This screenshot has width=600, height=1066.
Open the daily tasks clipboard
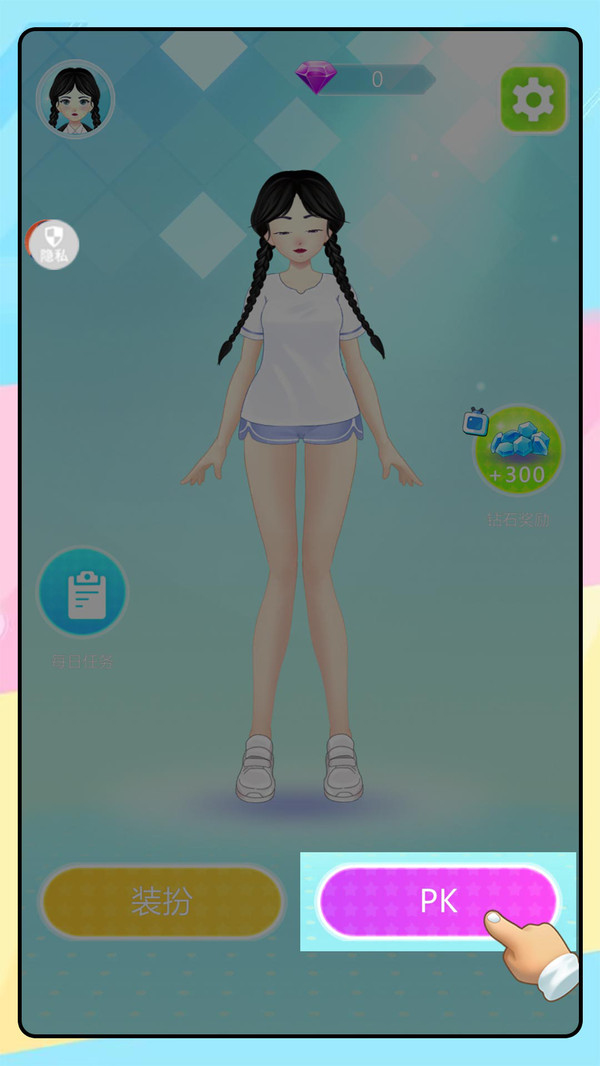pyautogui.click(x=83, y=592)
